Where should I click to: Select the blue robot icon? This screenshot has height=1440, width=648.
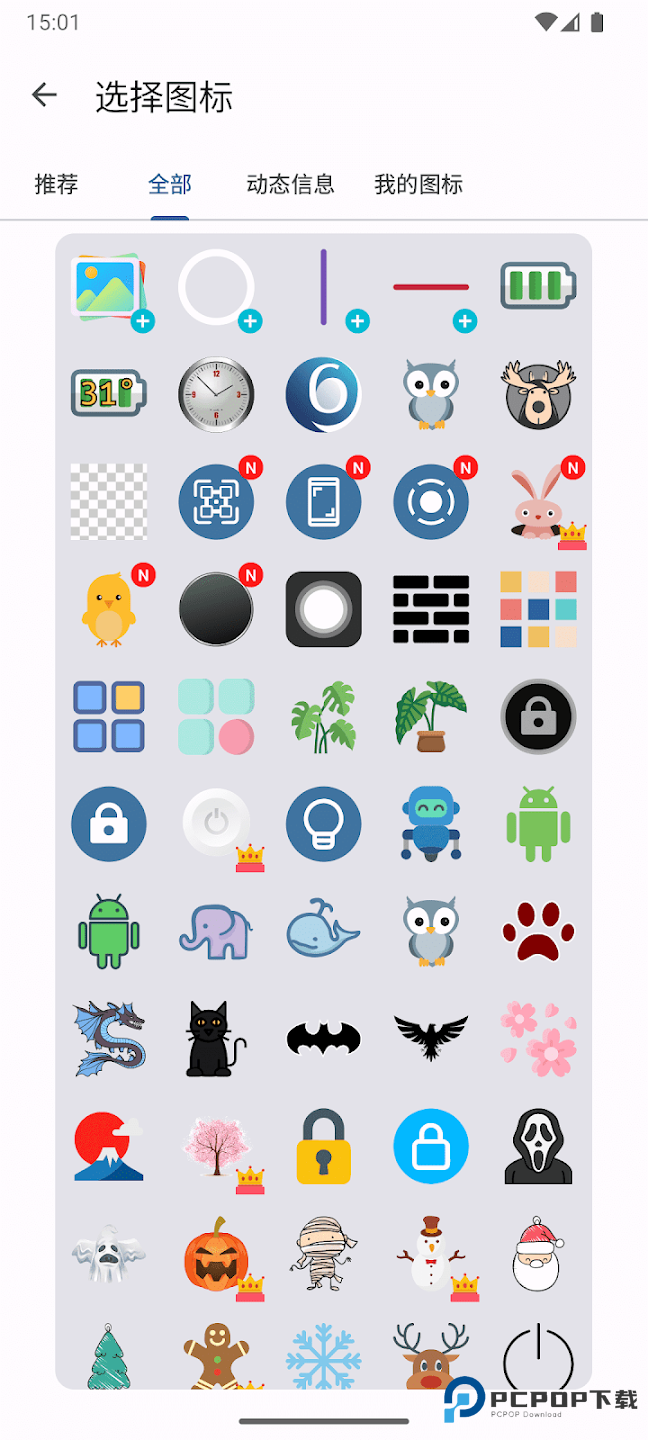click(x=431, y=824)
